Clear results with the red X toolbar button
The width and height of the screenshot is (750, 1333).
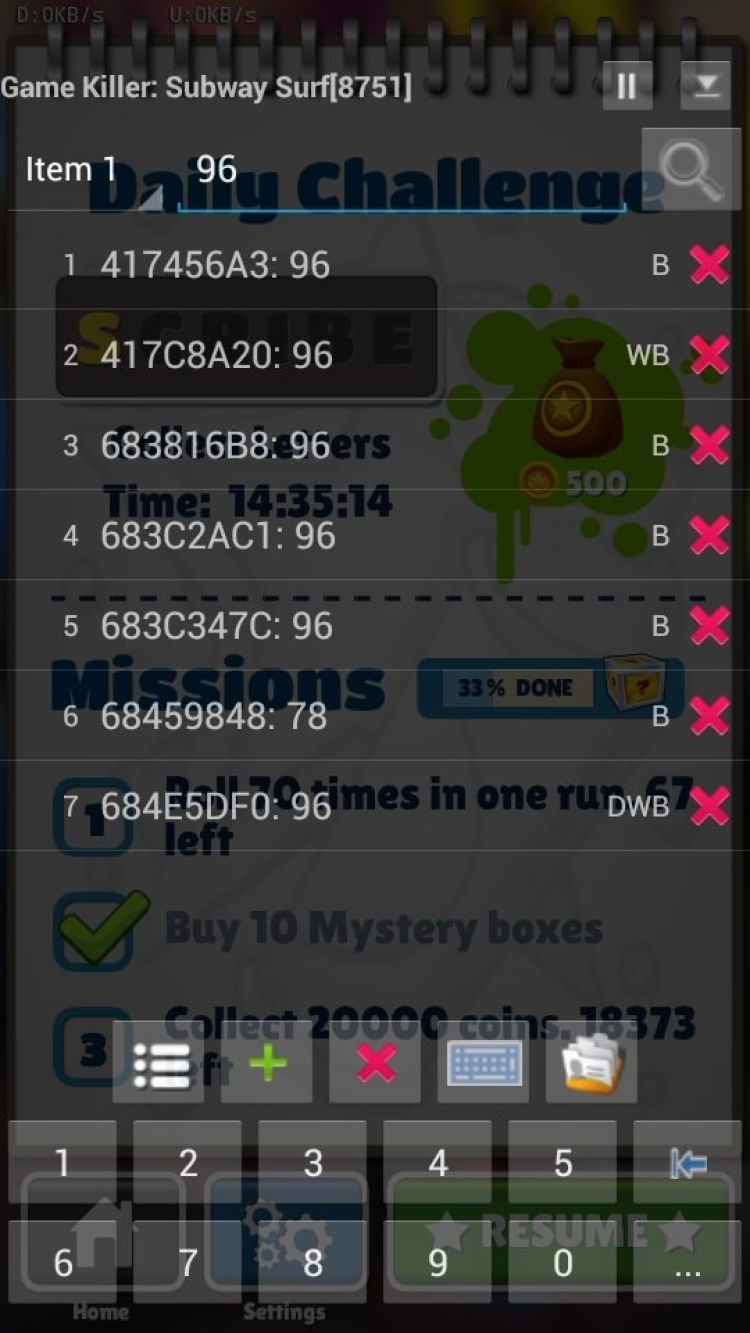coord(376,1063)
